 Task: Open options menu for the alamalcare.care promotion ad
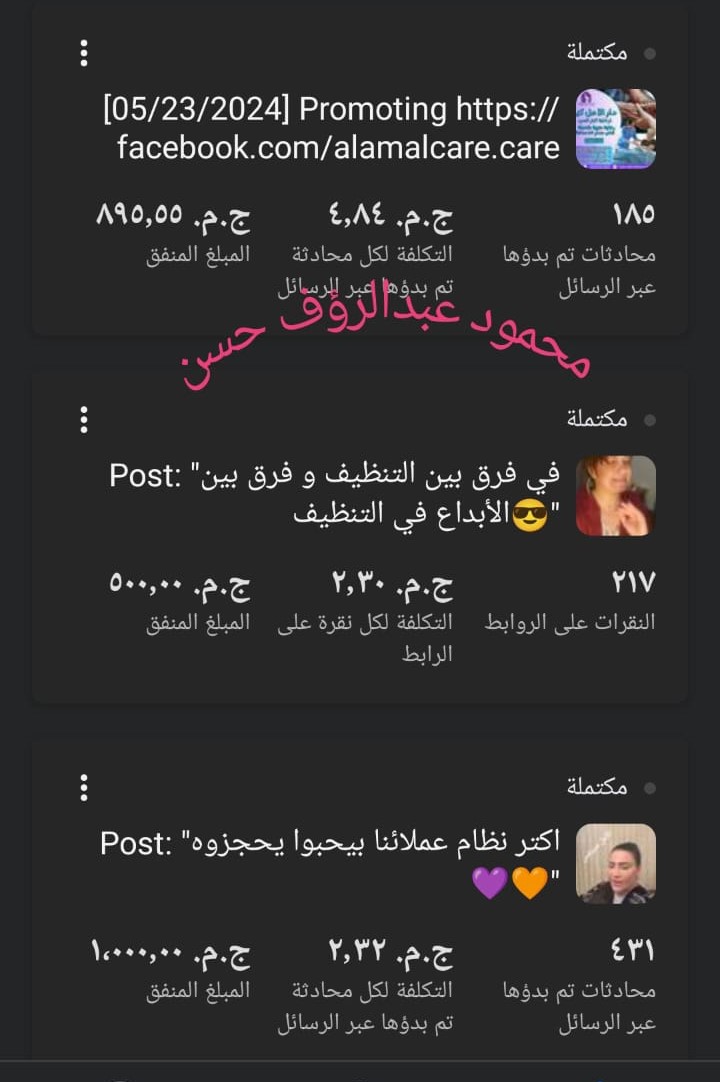[x=85, y=53]
